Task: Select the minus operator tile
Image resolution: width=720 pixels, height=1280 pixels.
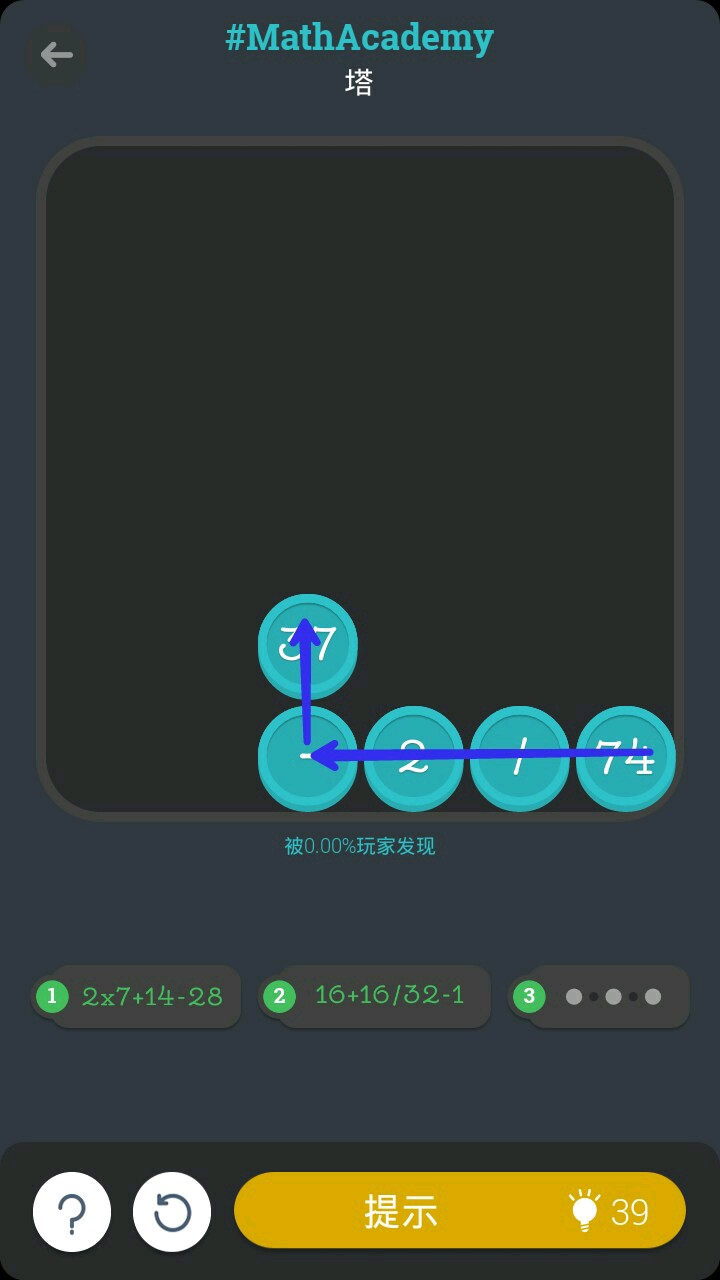Action: click(x=308, y=757)
